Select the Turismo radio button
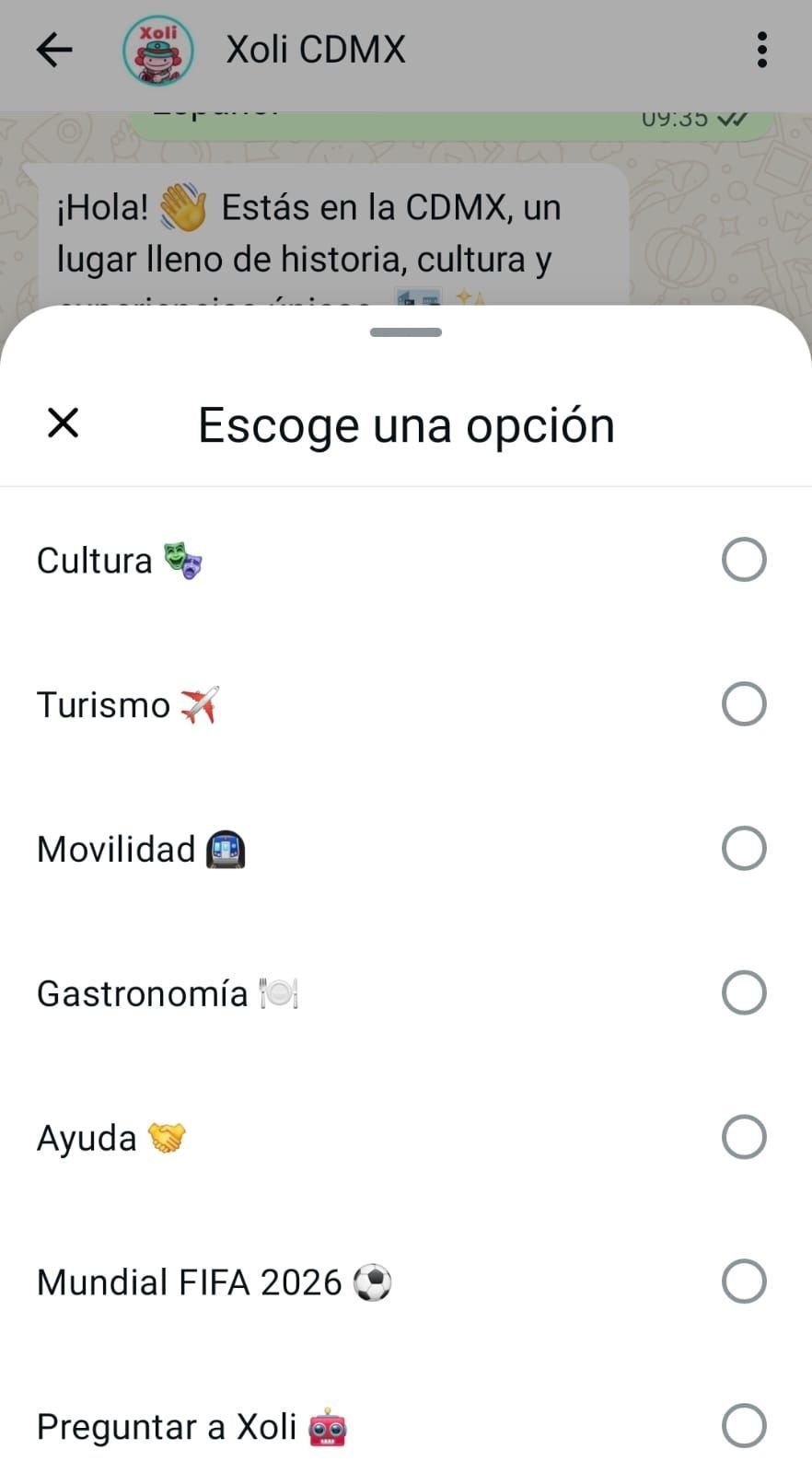This screenshot has width=812, height=1473. (744, 703)
